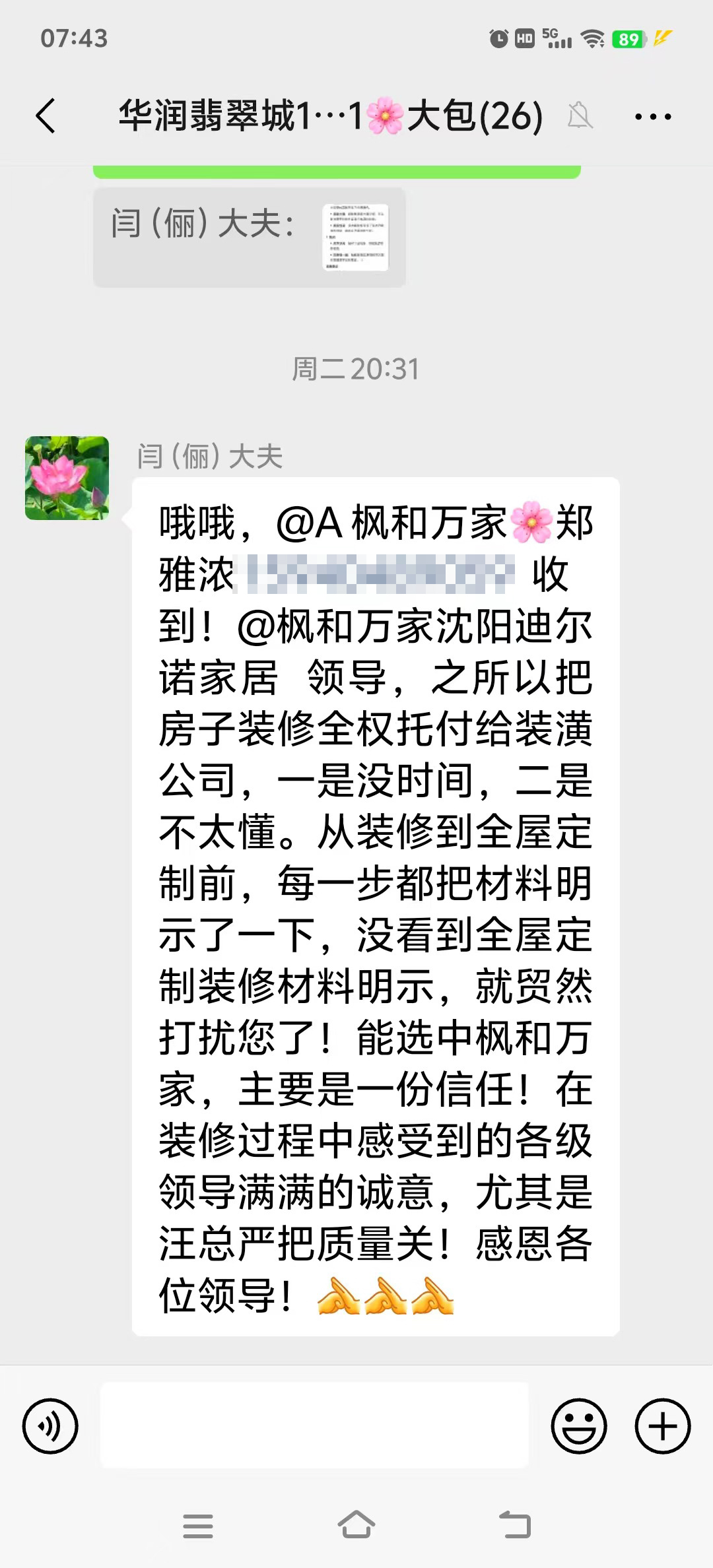The width and height of the screenshot is (713, 1568).
Task: Tap the system home button
Action: [356, 1526]
